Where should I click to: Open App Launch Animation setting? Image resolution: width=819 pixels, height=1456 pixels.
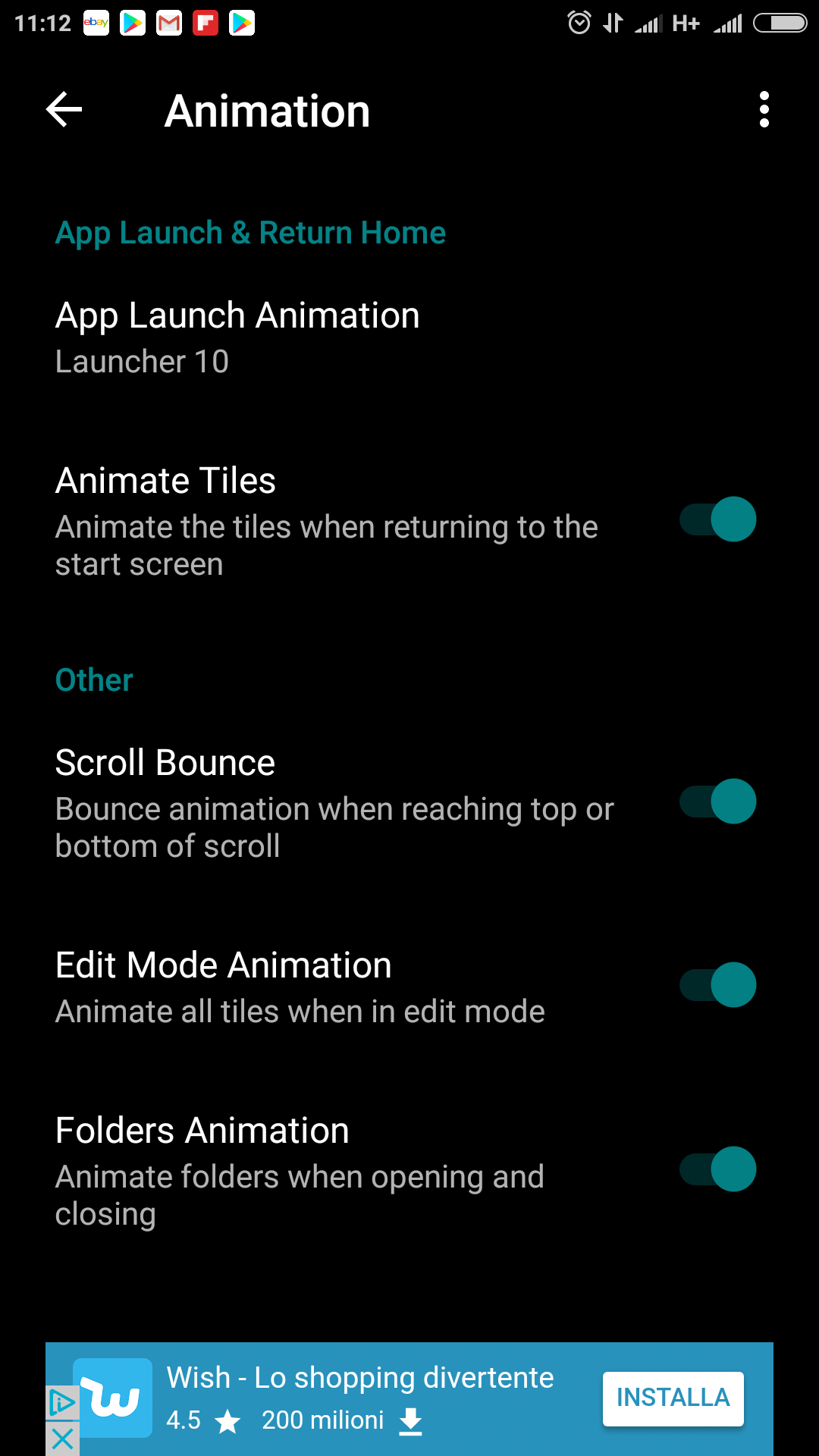click(237, 337)
